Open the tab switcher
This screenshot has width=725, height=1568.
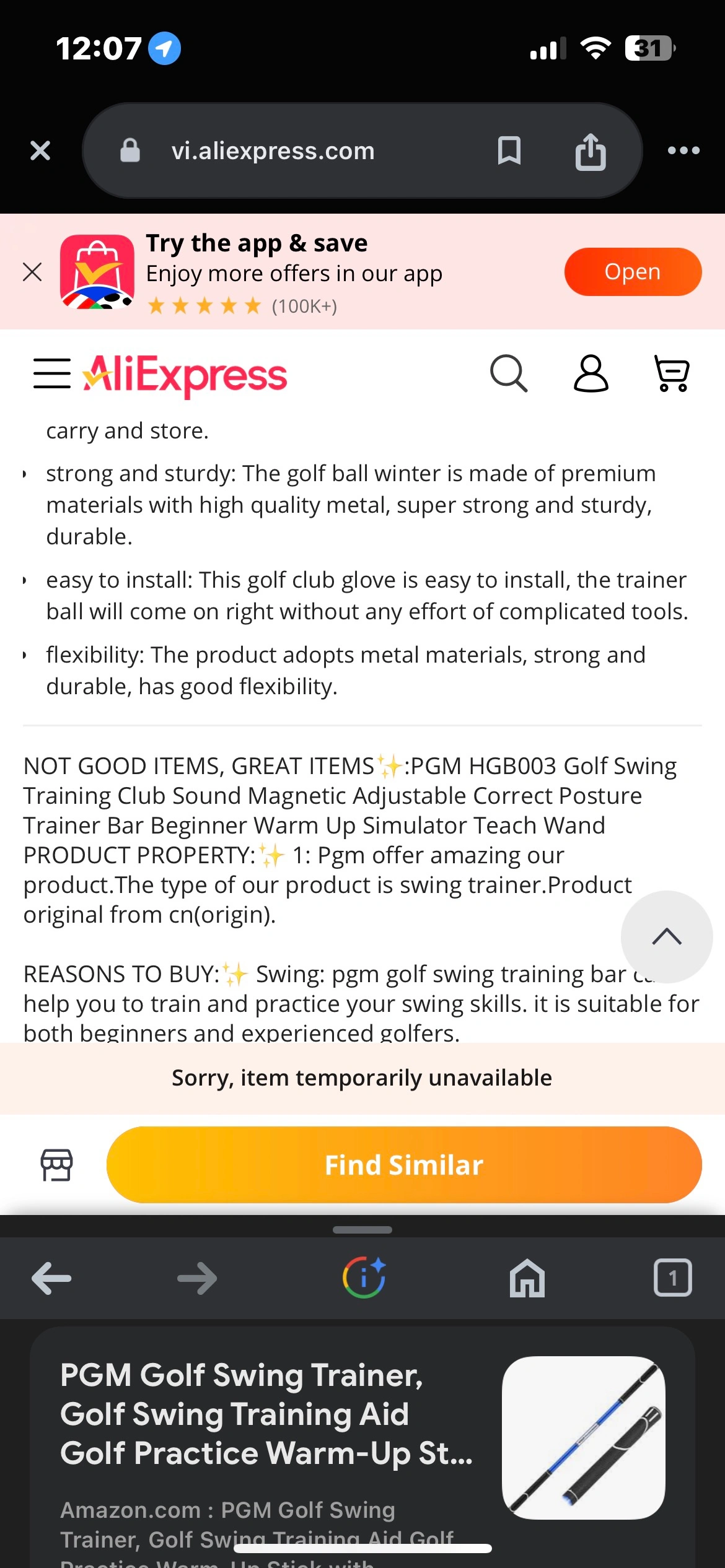pyautogui.click(x=673, y=1278)
